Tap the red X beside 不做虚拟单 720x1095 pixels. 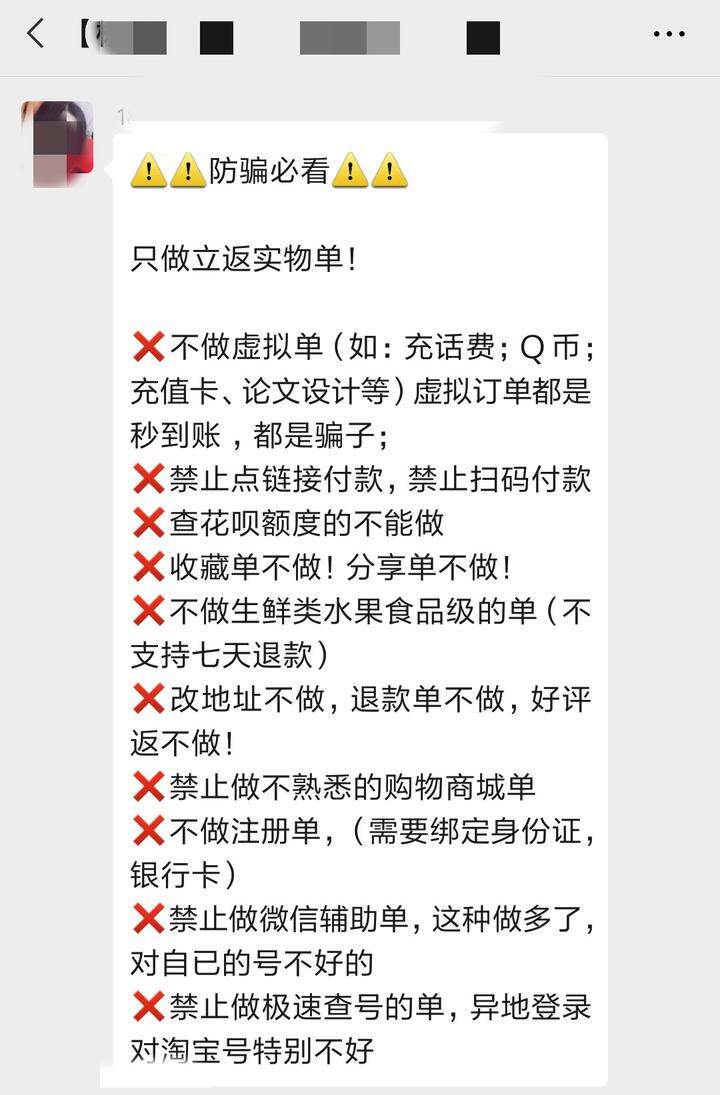point(148,345)
